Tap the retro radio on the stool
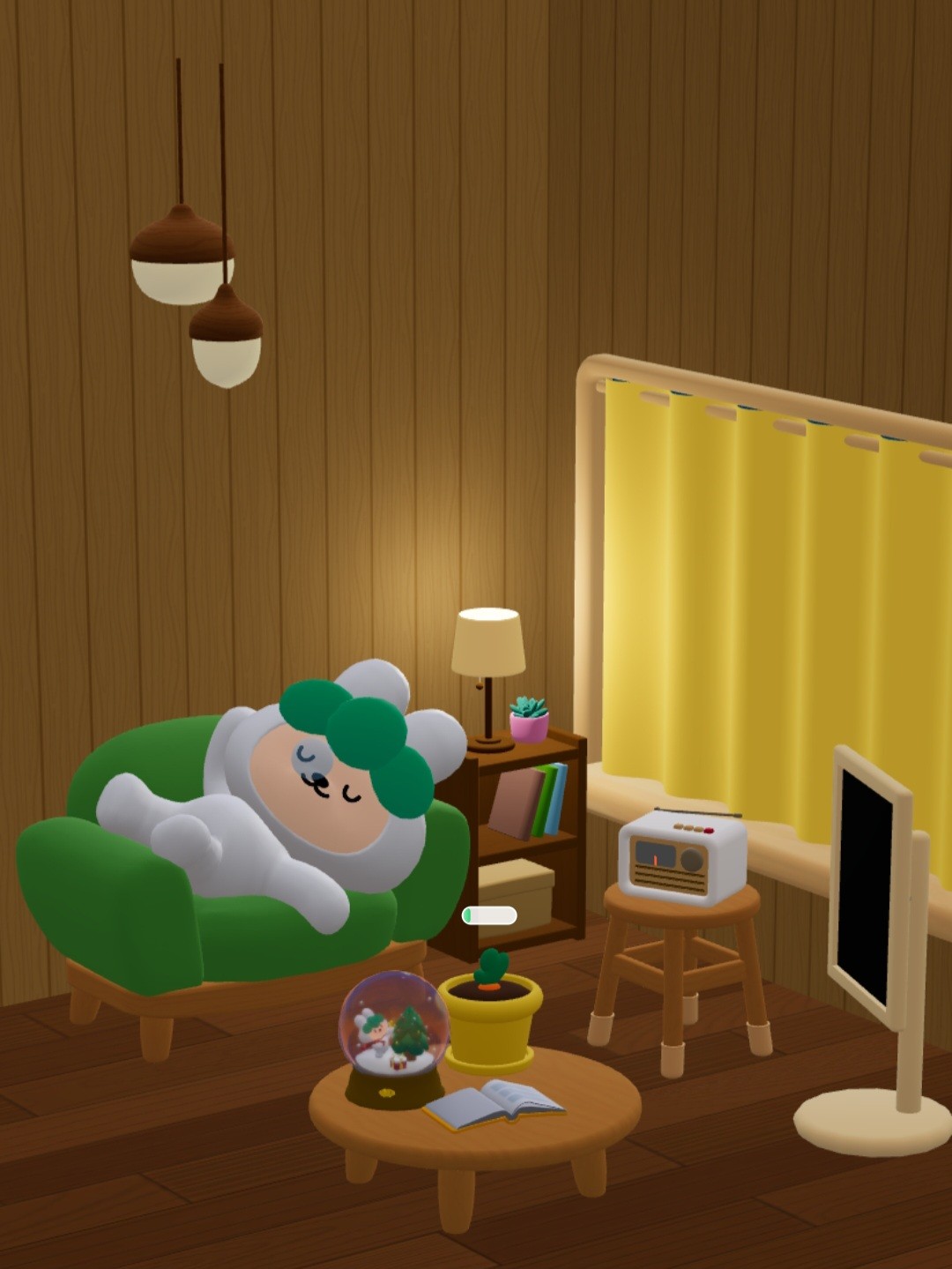 pos(681,857)
